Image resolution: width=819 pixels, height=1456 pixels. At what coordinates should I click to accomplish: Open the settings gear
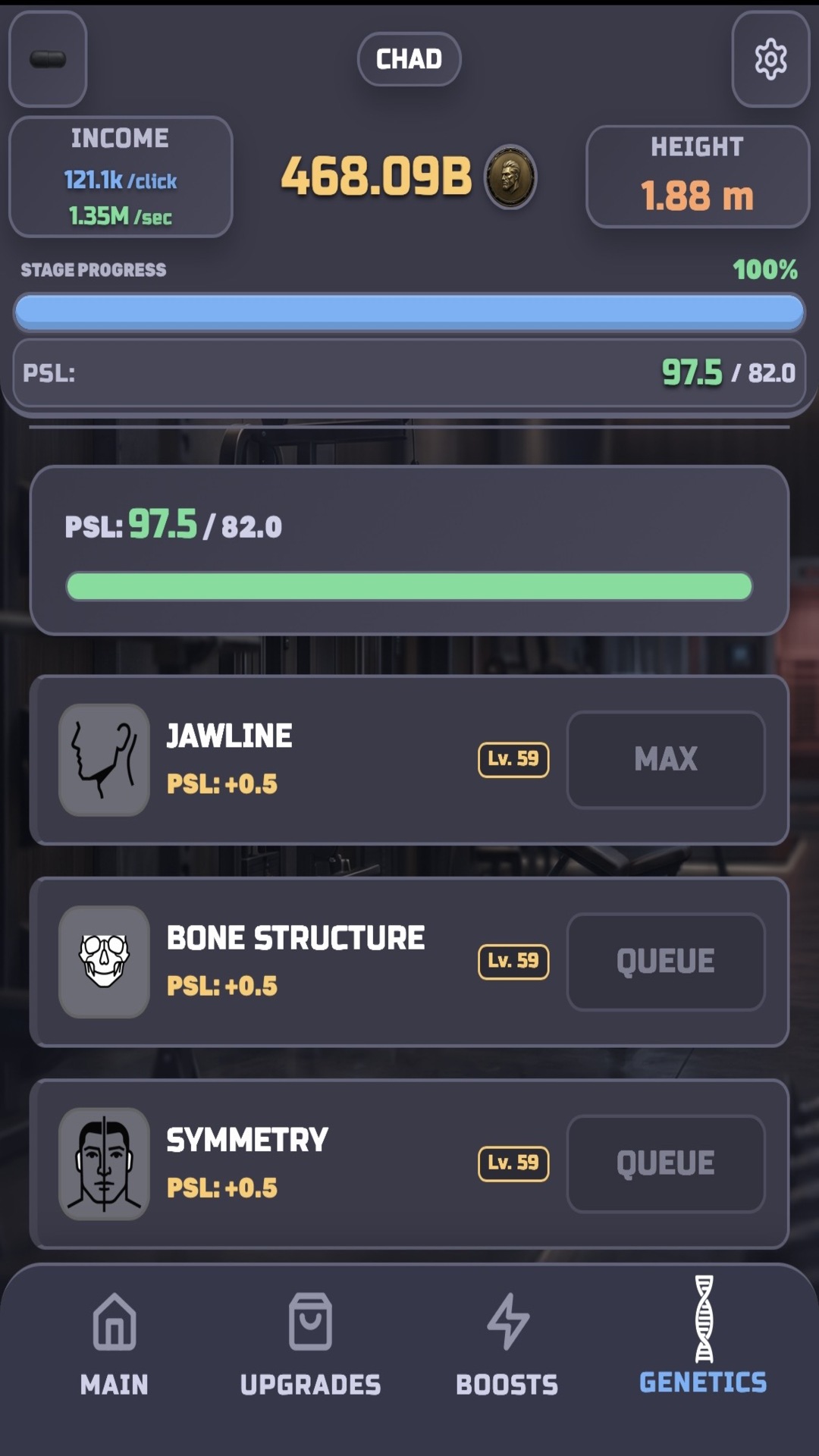[x=770, y=59]
